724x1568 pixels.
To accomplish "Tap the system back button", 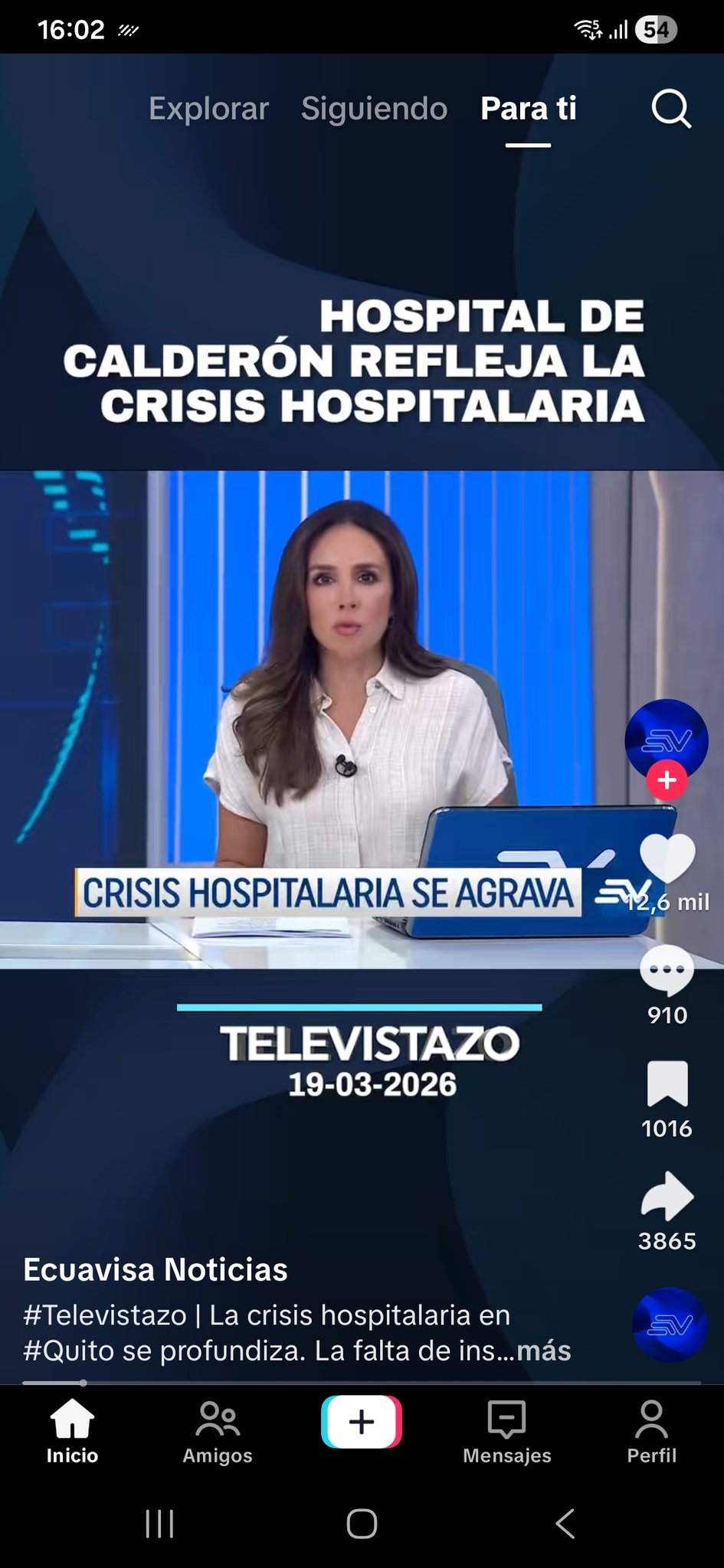I will coord(565,1524).
